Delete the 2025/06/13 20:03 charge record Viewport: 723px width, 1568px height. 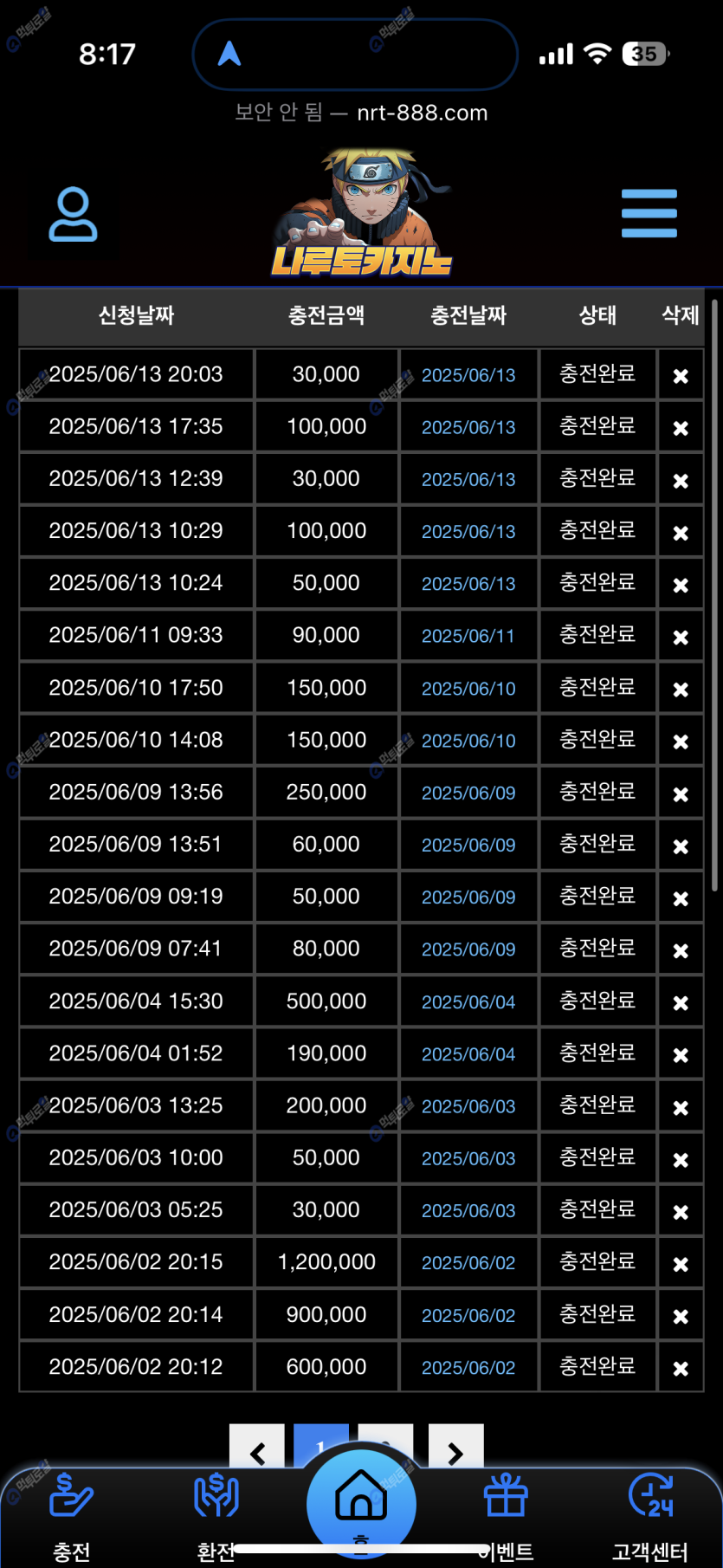681,376
